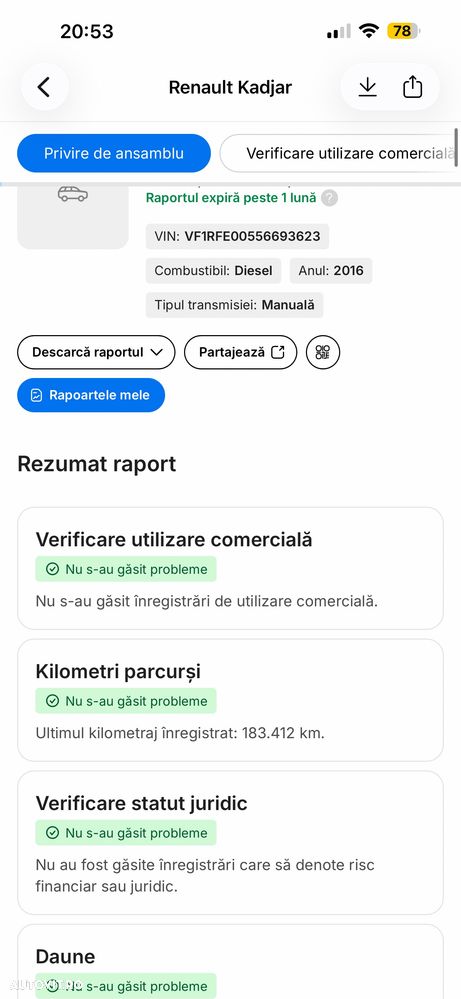
Task: Open Rapoartele mele
Action: tap(91, 395)
